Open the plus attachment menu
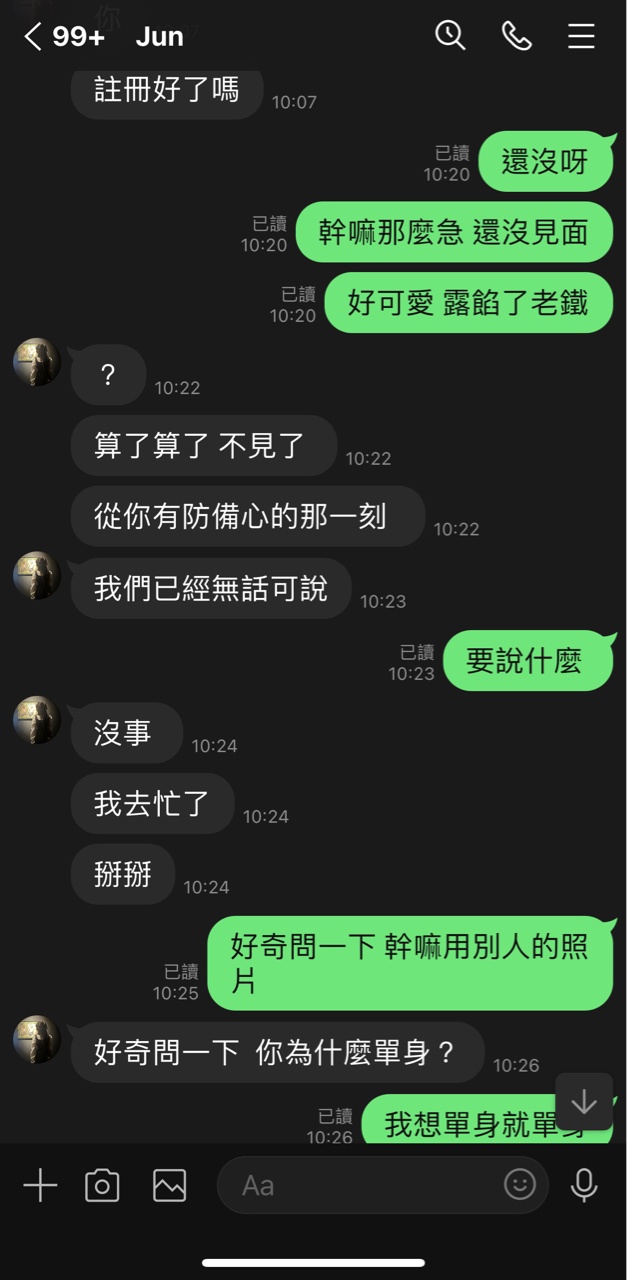This screenshot has height=1280, width=627. [x=40, y=1186]
